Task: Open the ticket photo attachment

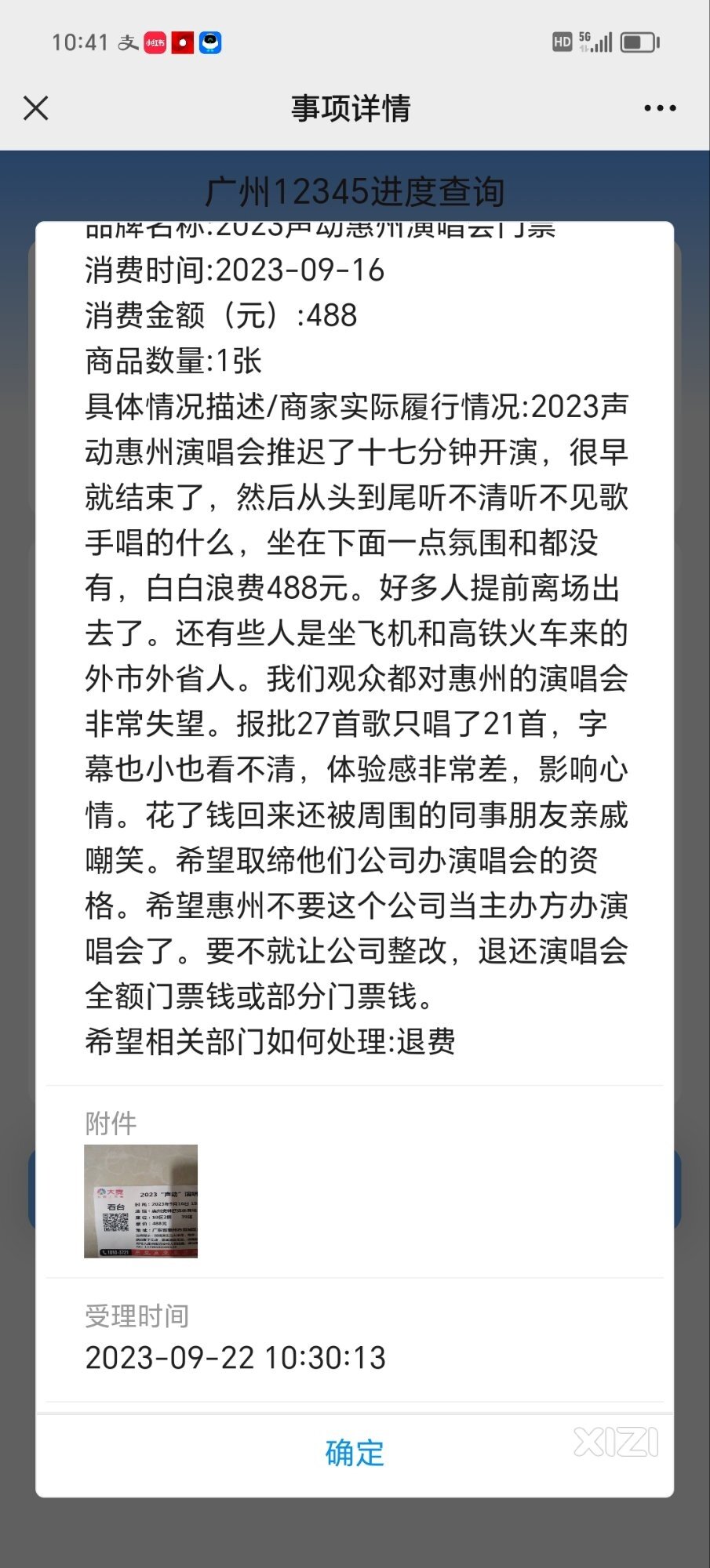Action: point(141,1201)
